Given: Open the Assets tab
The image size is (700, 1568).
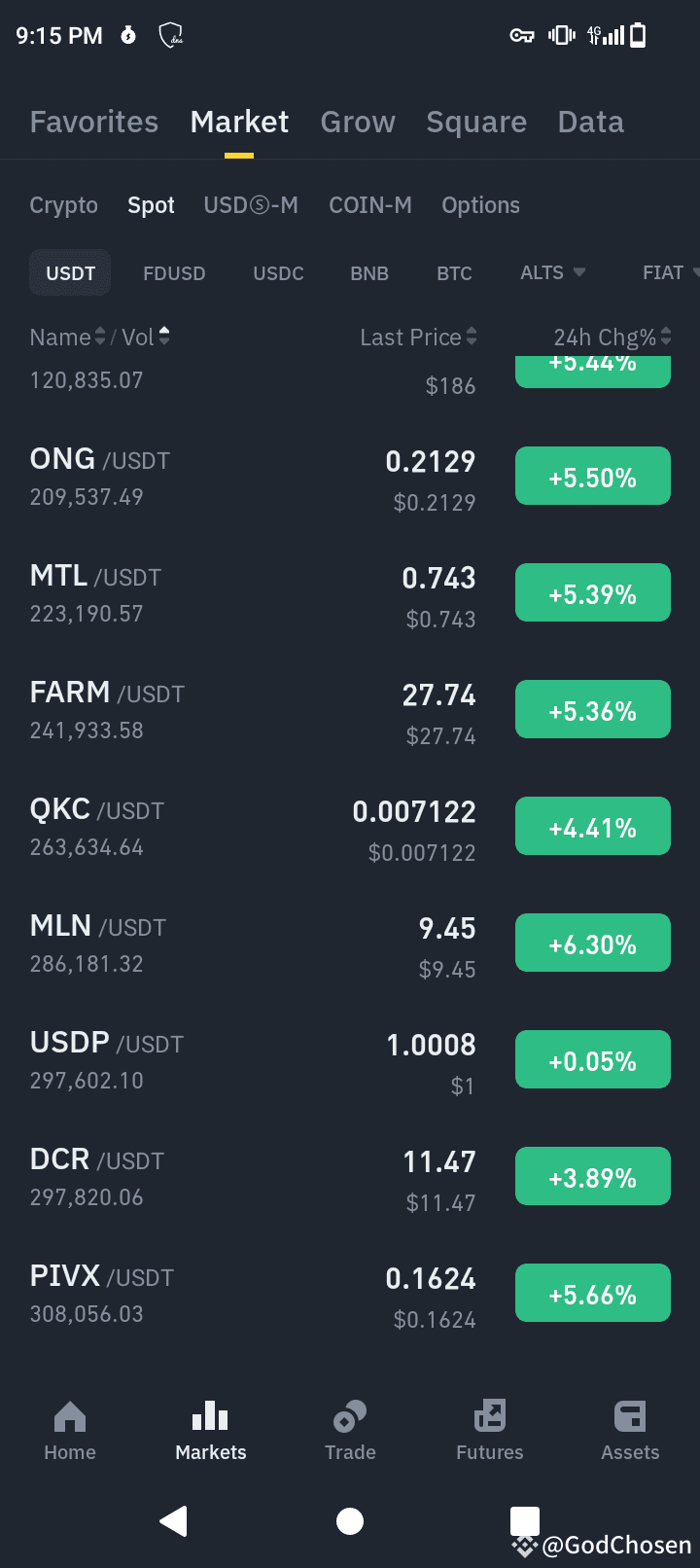Looking at the screenshot, I should tap(630, 1431).
